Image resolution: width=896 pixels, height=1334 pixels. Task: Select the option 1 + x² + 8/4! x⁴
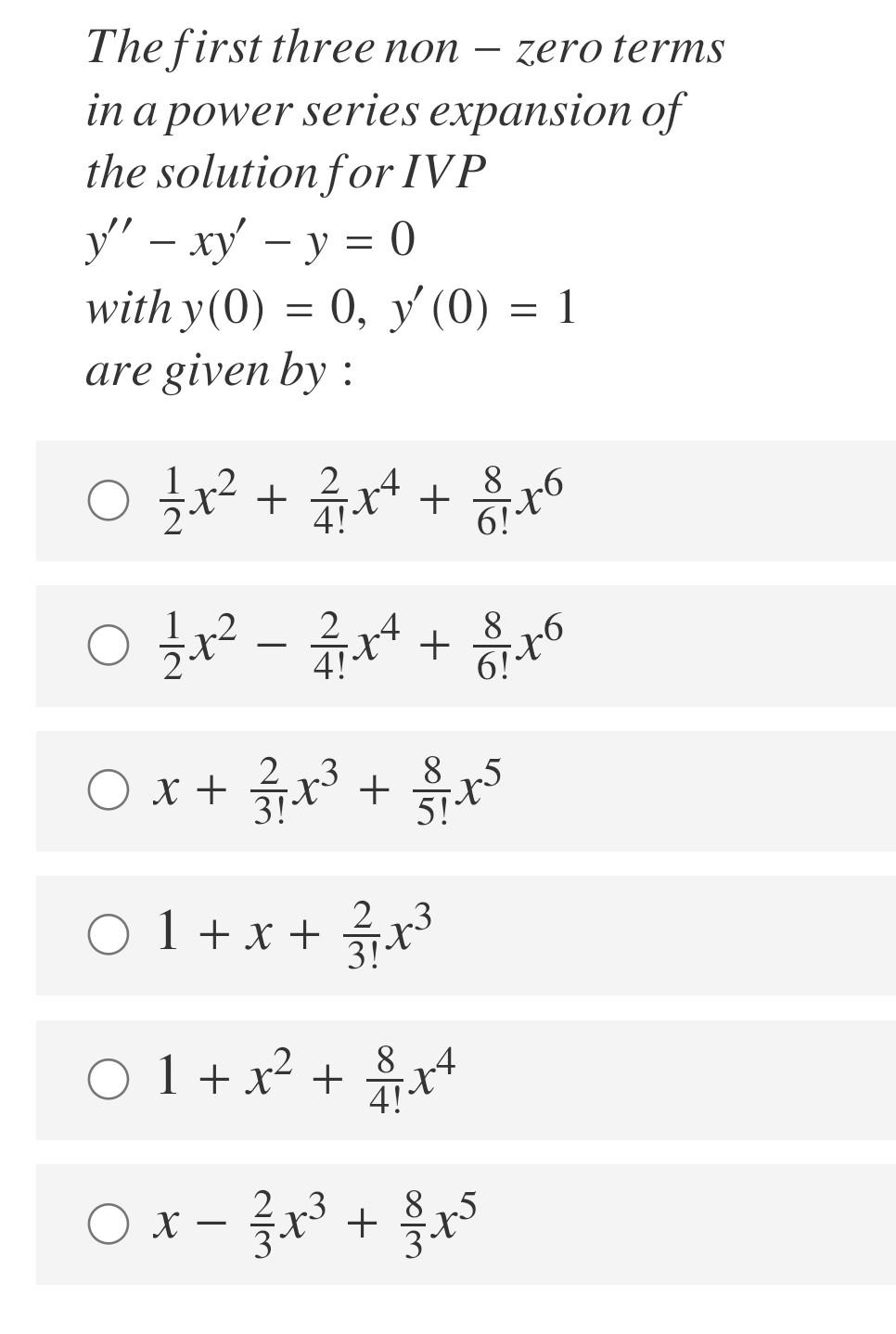click(x=109, y=1080)
